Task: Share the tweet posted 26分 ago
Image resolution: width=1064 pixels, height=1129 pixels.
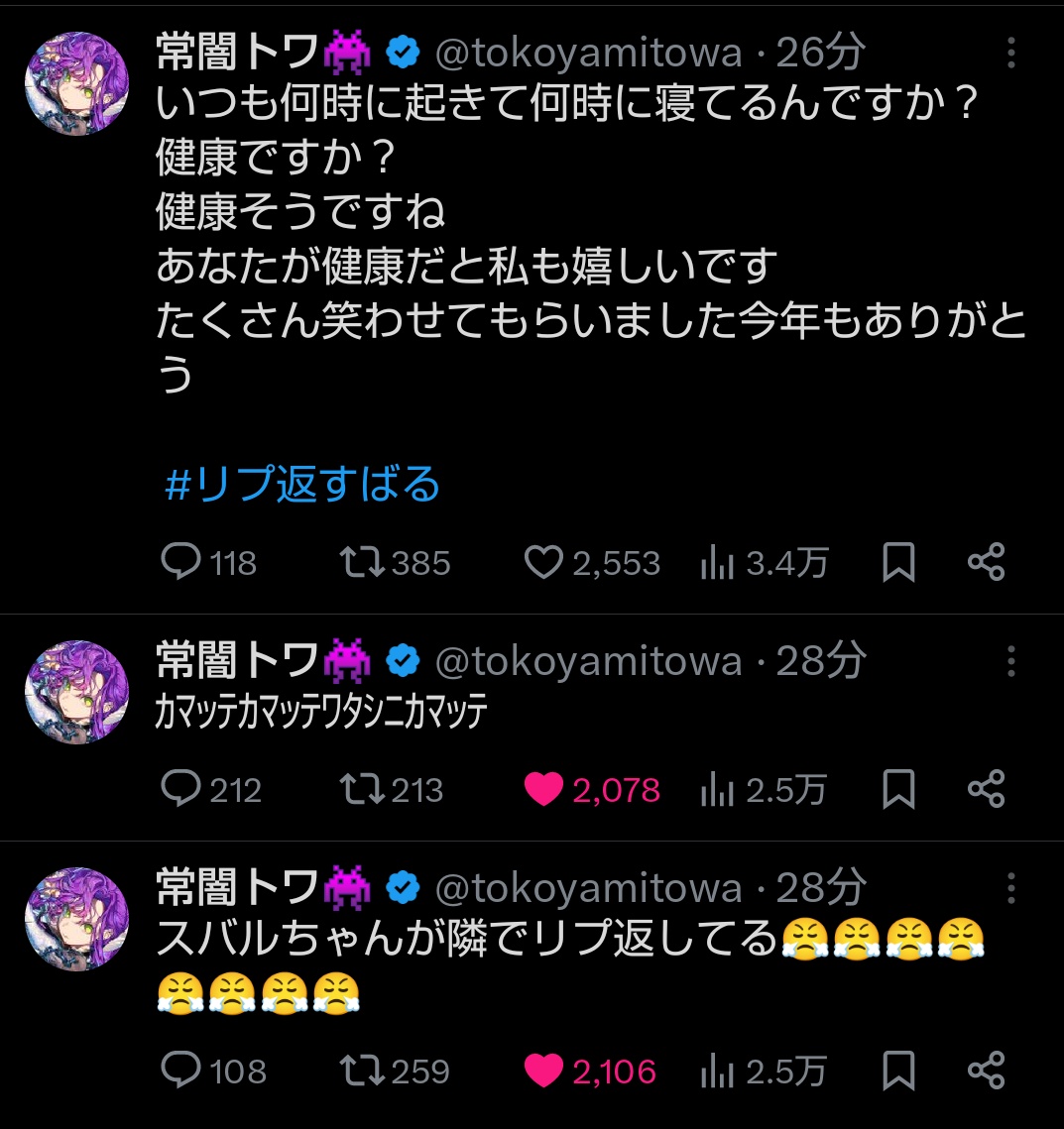Action: pyautogui.click(x=986, y=563)
